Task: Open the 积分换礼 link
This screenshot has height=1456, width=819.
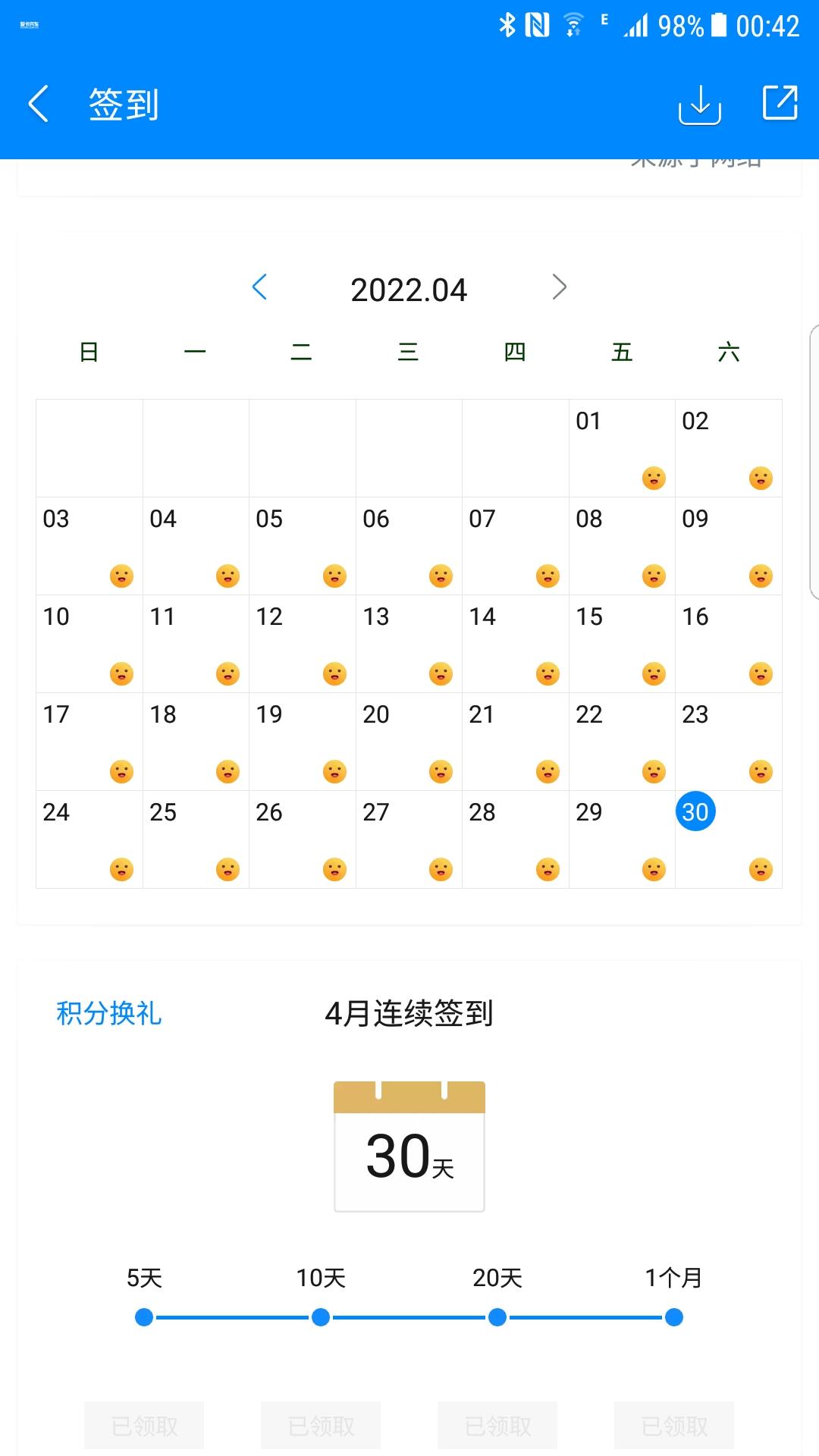Action: coord(108,1013)
